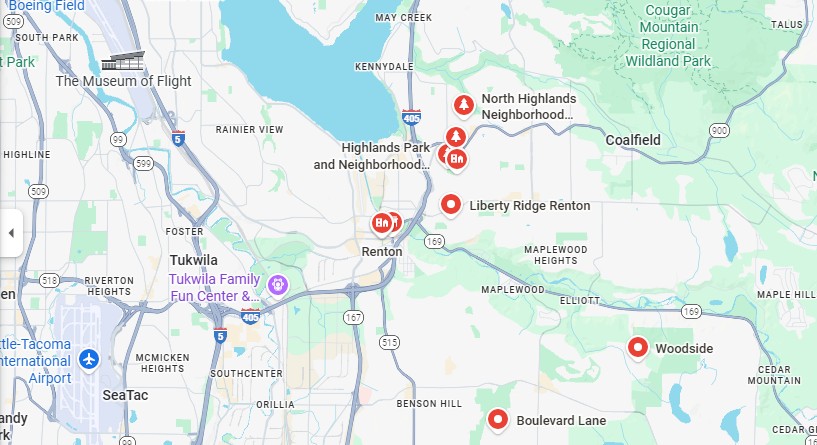The height and width of the screenshot is (445, 817).
Task: Expand the collapsed side panel arrow
Action: point(11,233)
